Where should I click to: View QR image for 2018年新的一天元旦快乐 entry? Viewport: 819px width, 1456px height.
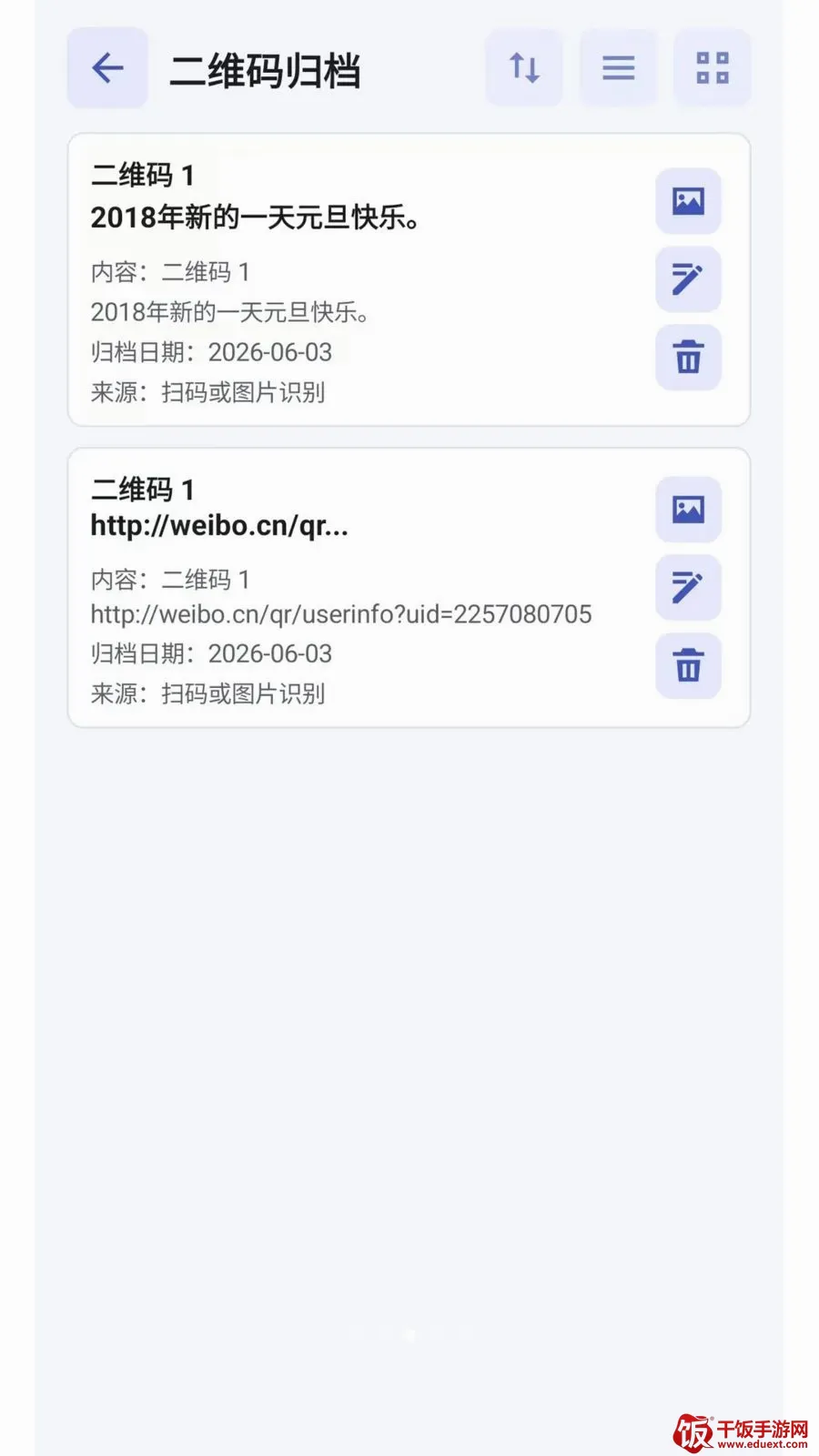[688, 200]
